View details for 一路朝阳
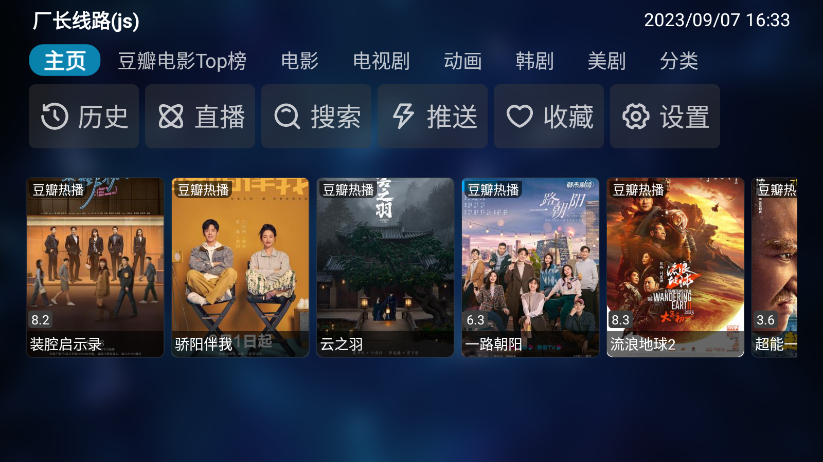The image size is (823, 462). pos(530,267)
